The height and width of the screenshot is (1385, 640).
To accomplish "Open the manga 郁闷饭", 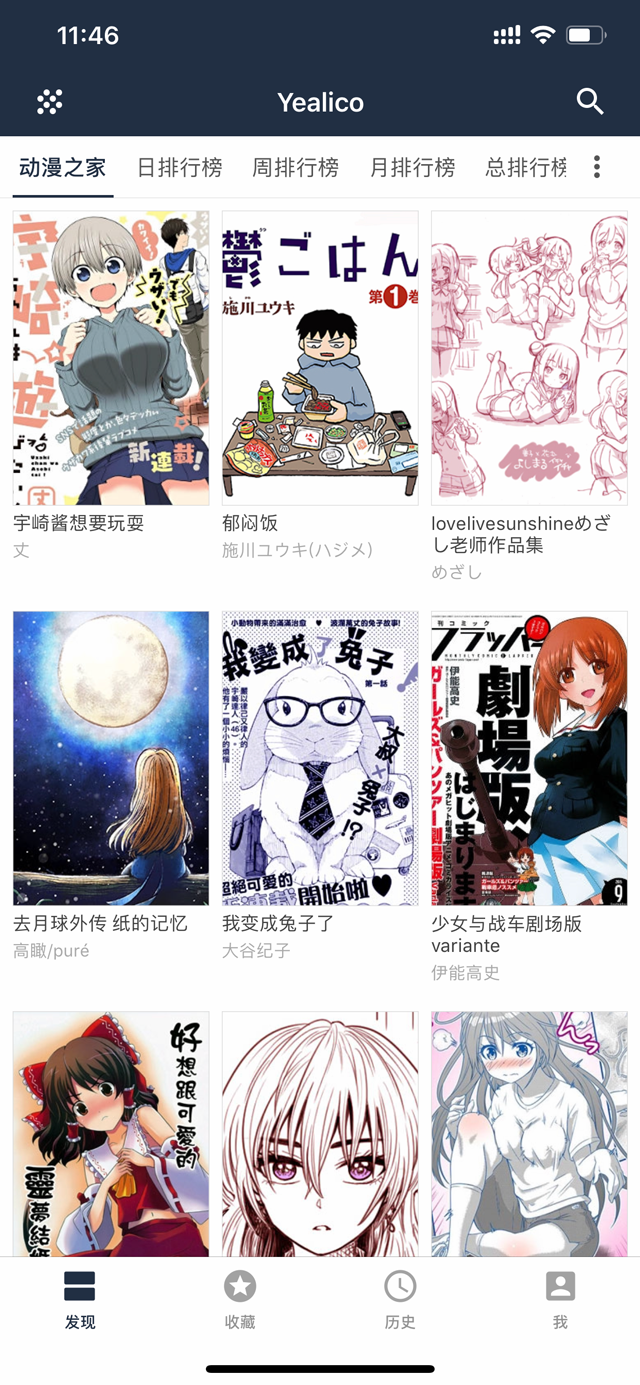I will (x=320, y=358).
